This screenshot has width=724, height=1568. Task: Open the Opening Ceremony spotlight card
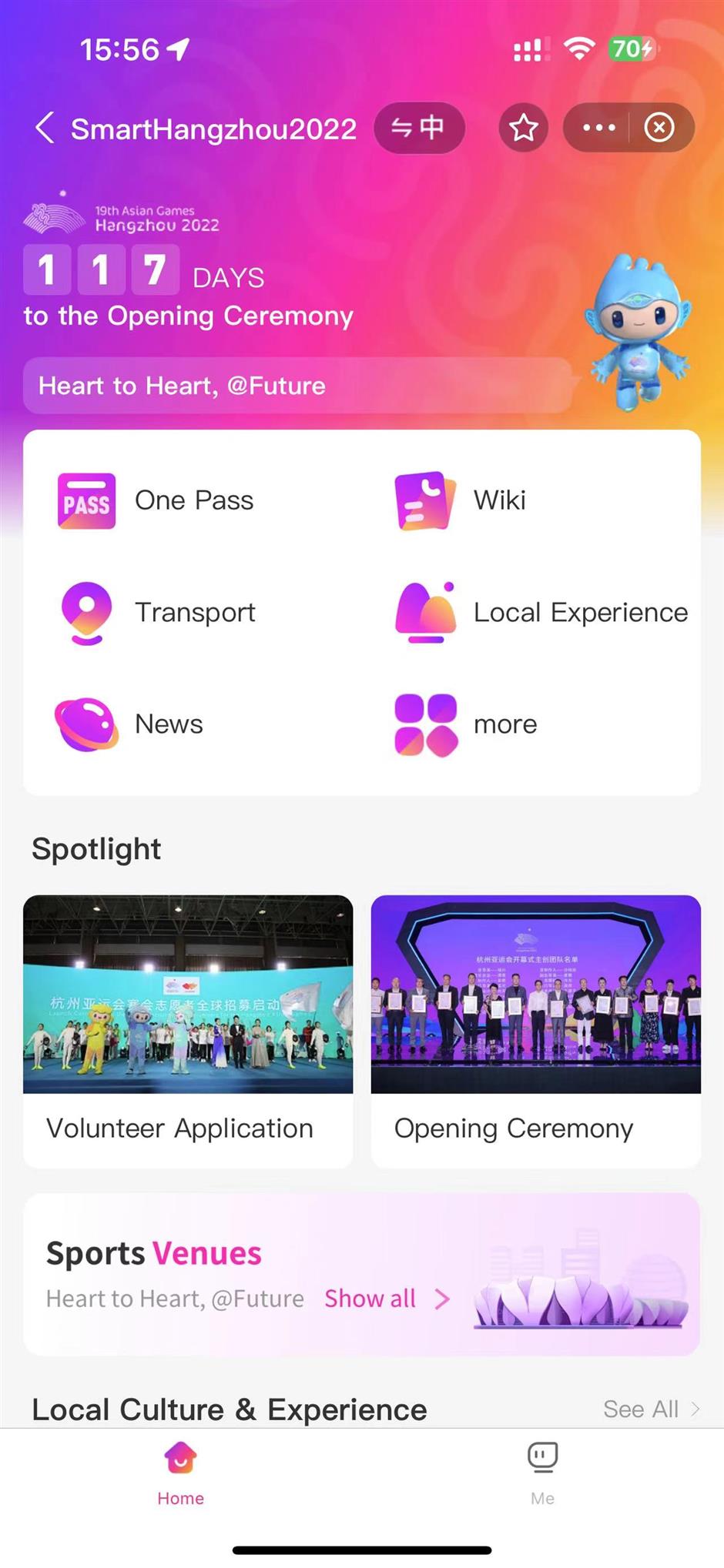(x=535, y=1030)
